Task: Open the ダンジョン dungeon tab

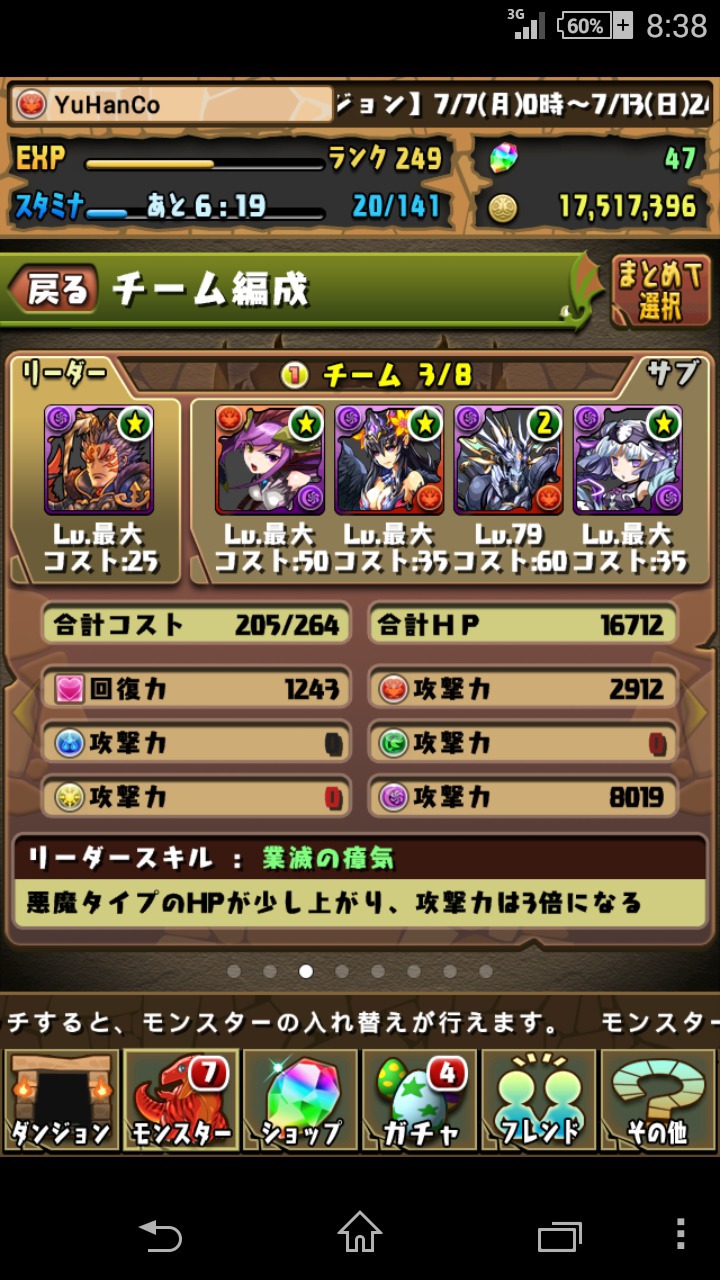Action: (60, 1100)
